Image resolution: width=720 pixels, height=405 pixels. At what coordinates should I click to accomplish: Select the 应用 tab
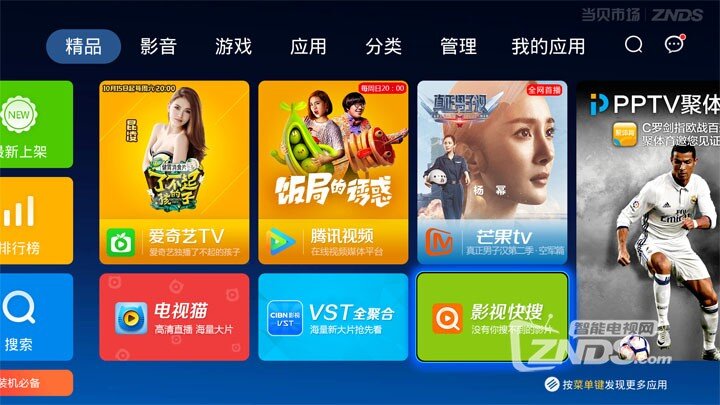(308, 46)
